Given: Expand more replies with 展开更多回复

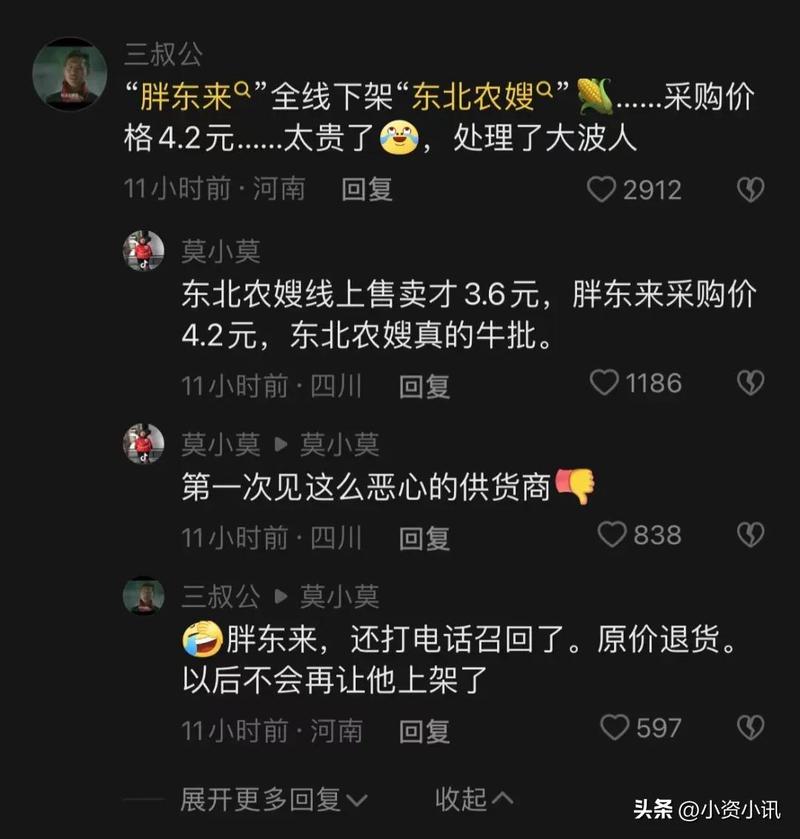Looking at the screenshot, I should (x=272, y=798).
